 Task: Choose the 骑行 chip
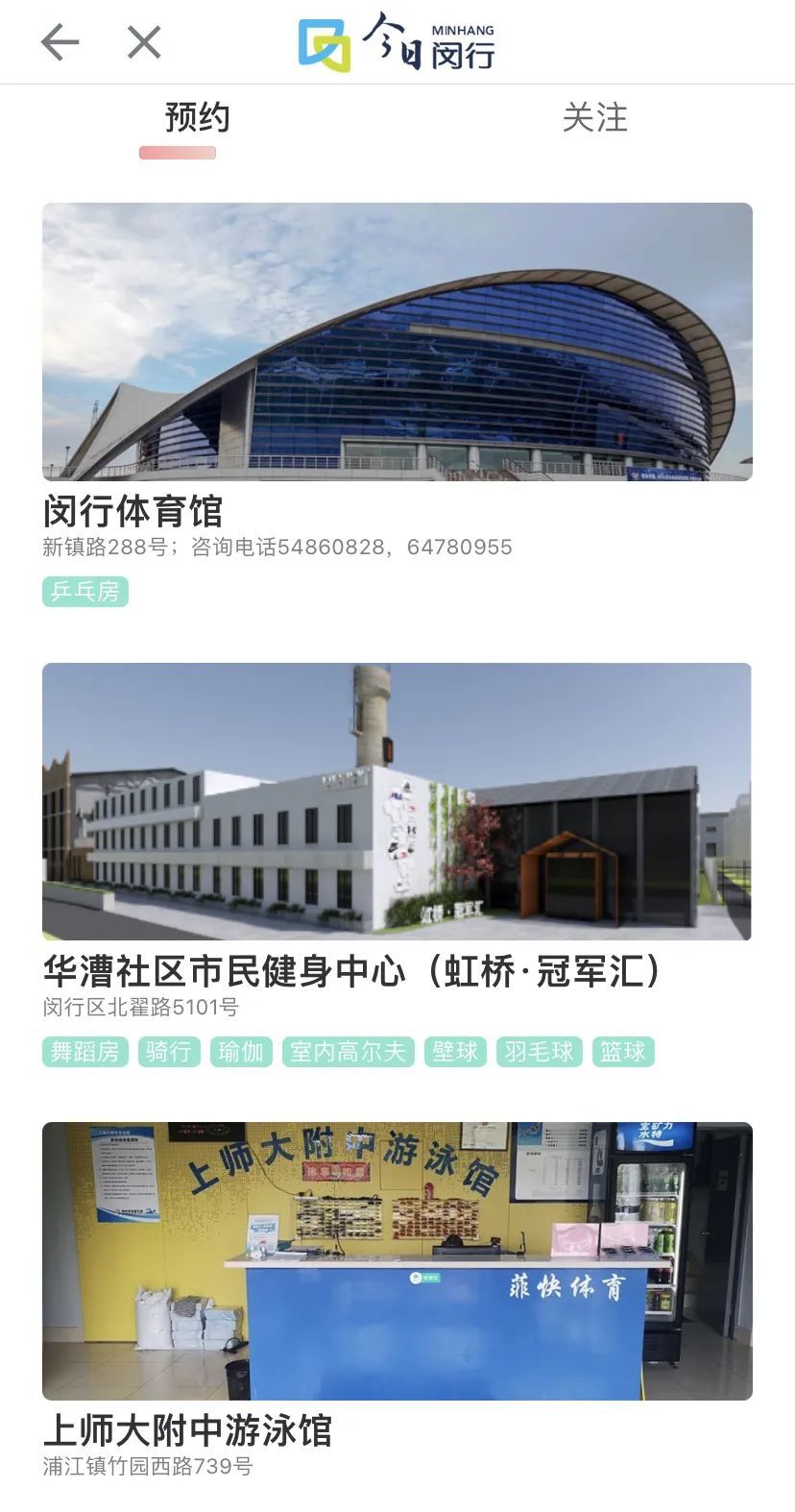[169, 1052]
